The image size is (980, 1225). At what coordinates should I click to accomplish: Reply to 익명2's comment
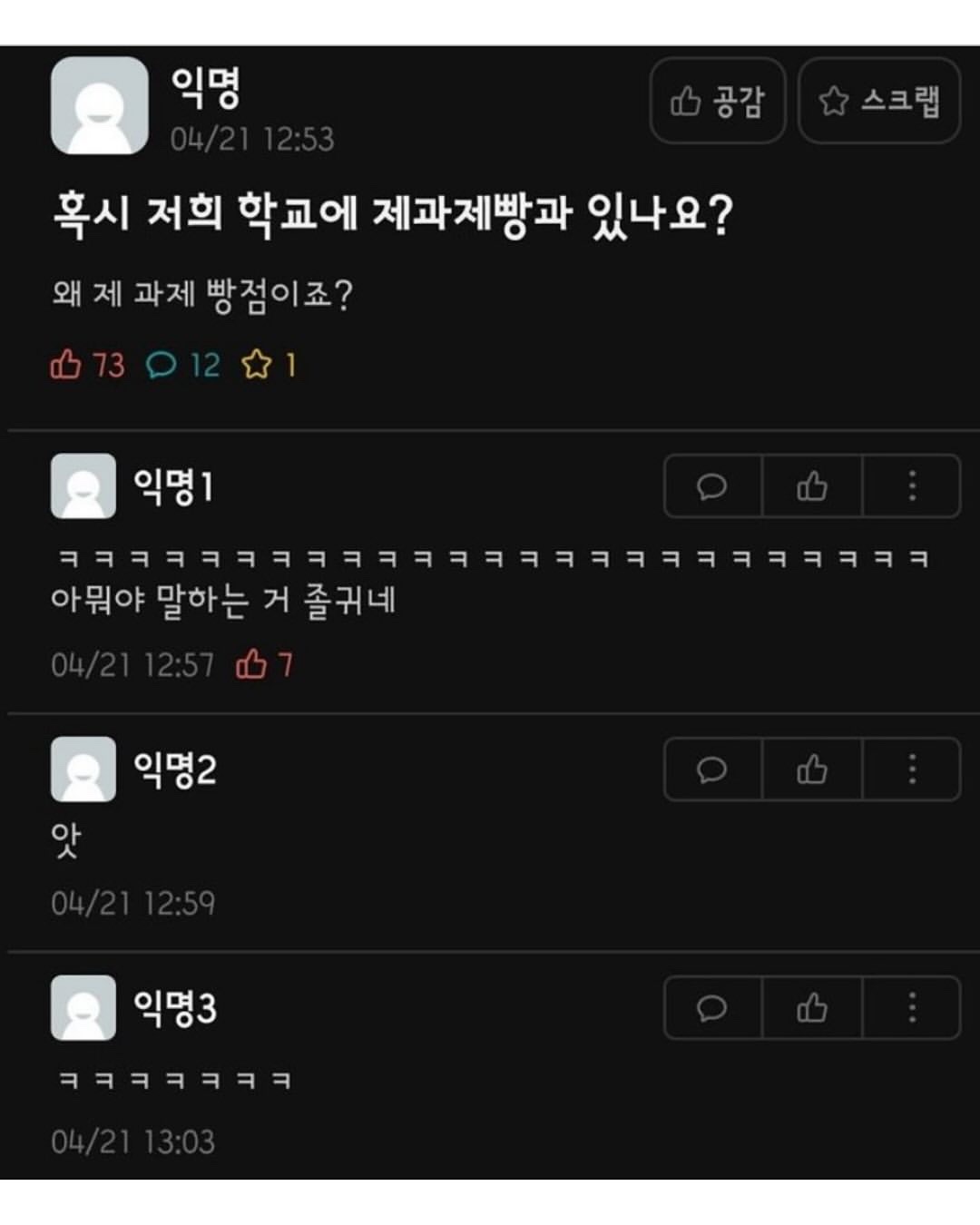pyautogui.click(x=712, y=769)
